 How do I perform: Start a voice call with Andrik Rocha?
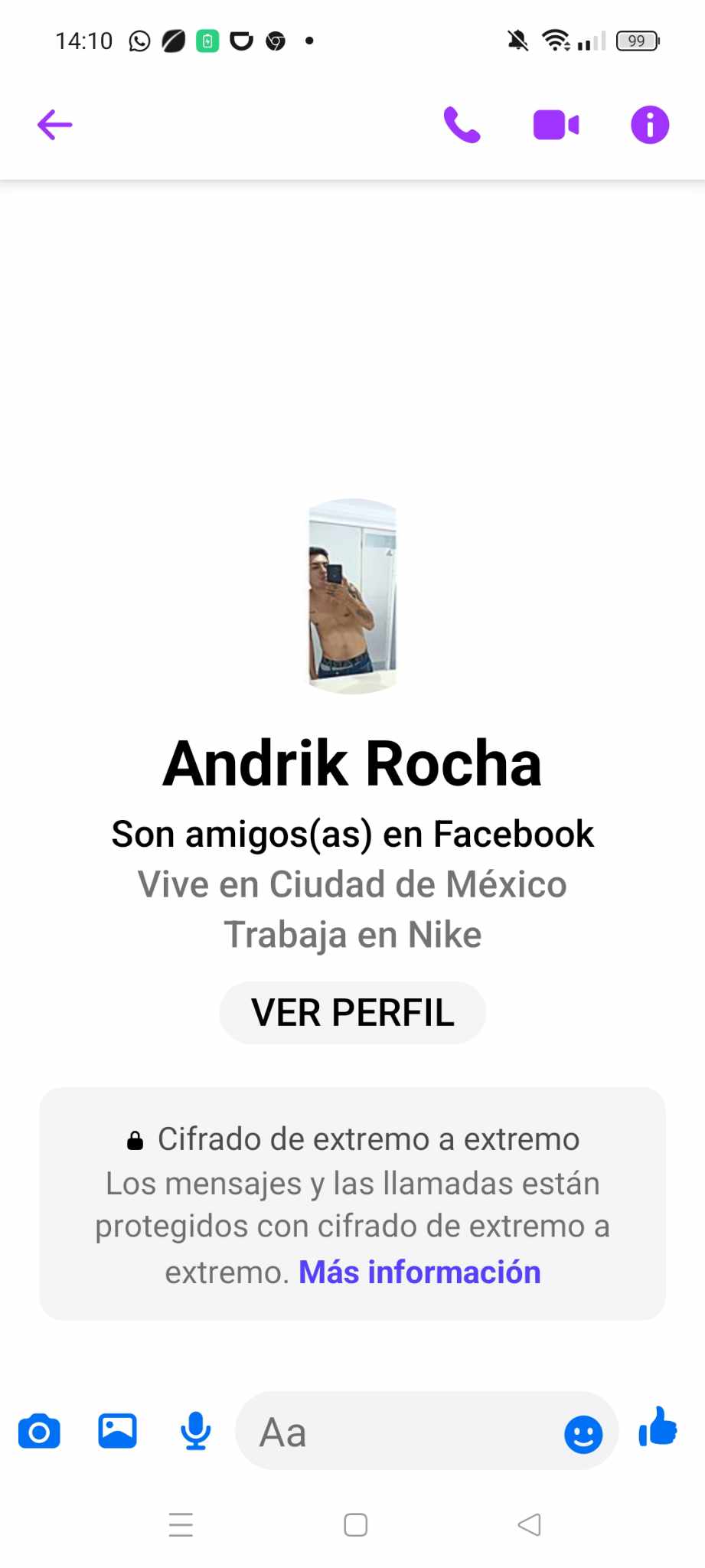[x=462, y=125]
